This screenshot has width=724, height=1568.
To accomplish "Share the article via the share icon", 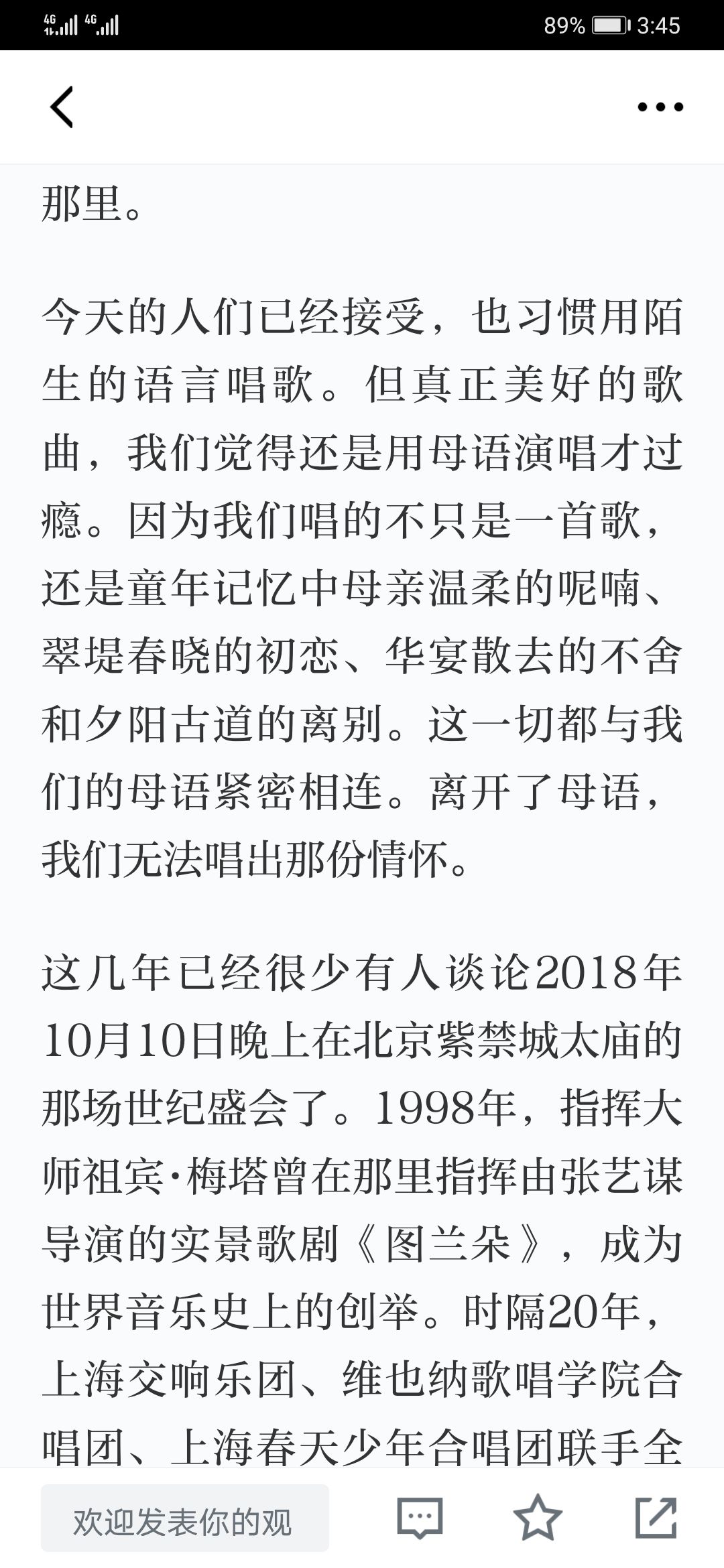I will [x=656, y=1517].
